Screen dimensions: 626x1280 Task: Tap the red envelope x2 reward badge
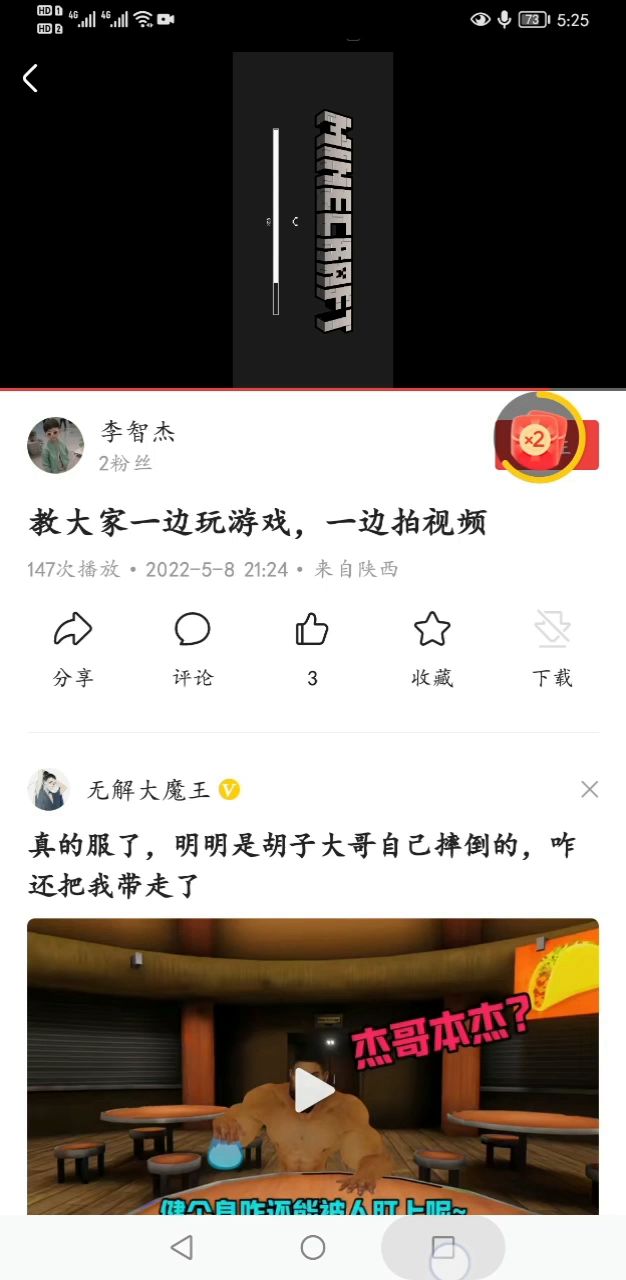(539, 438)
